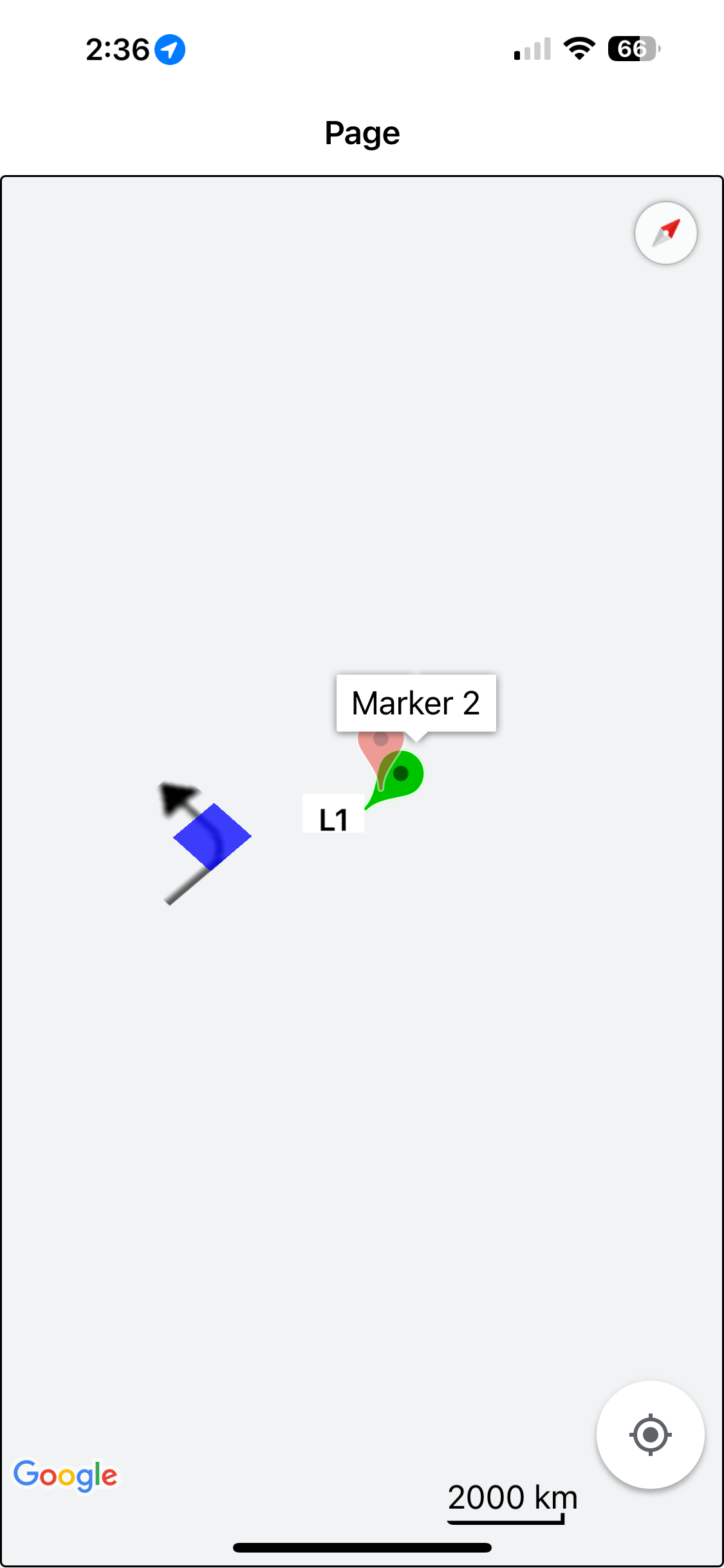Tap the location-services arrow in status bar
724x1568 pixels.
[x=169, y=48]
